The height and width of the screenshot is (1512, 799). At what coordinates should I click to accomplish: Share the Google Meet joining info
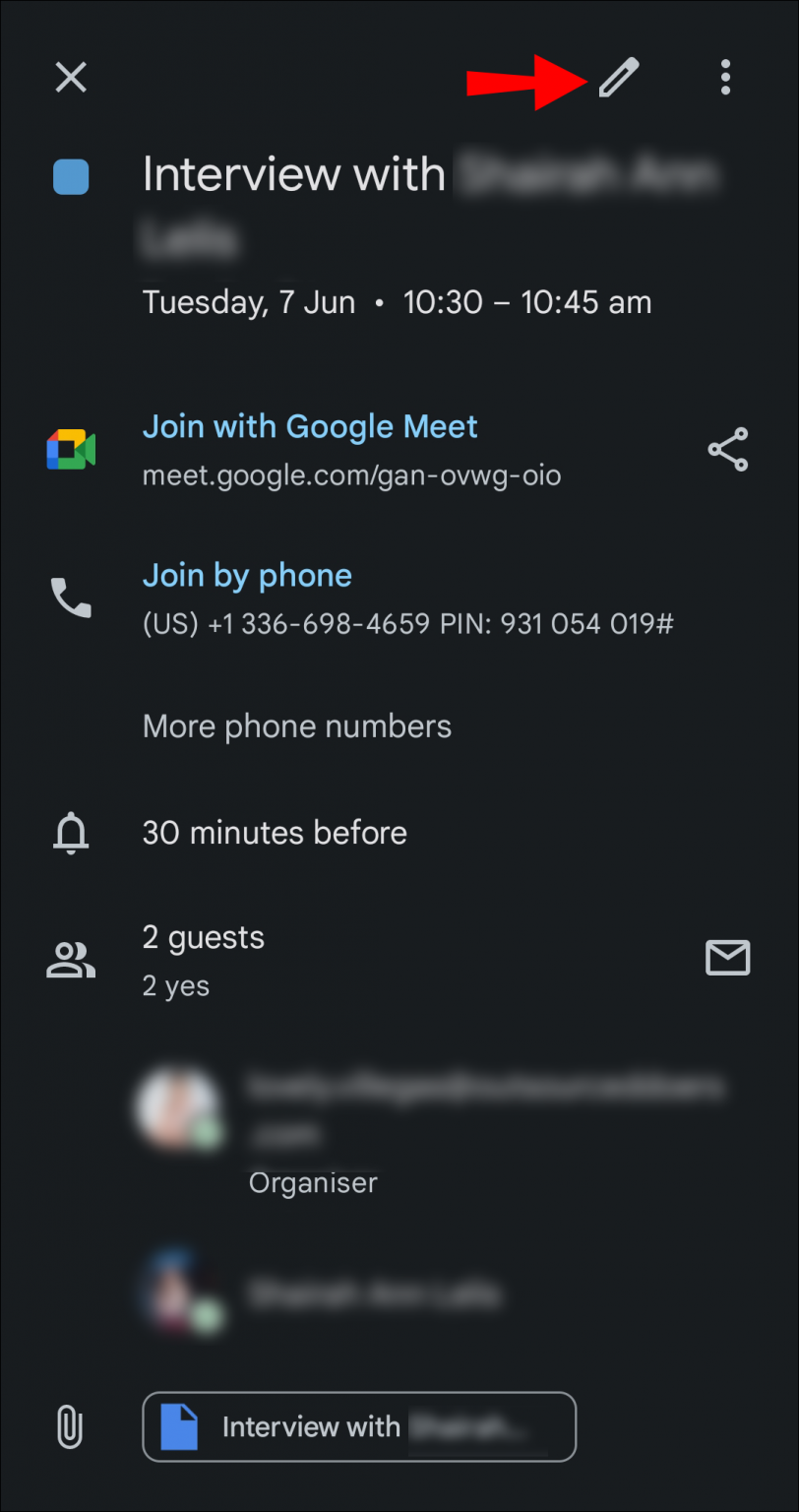click(x=727, y=449)
